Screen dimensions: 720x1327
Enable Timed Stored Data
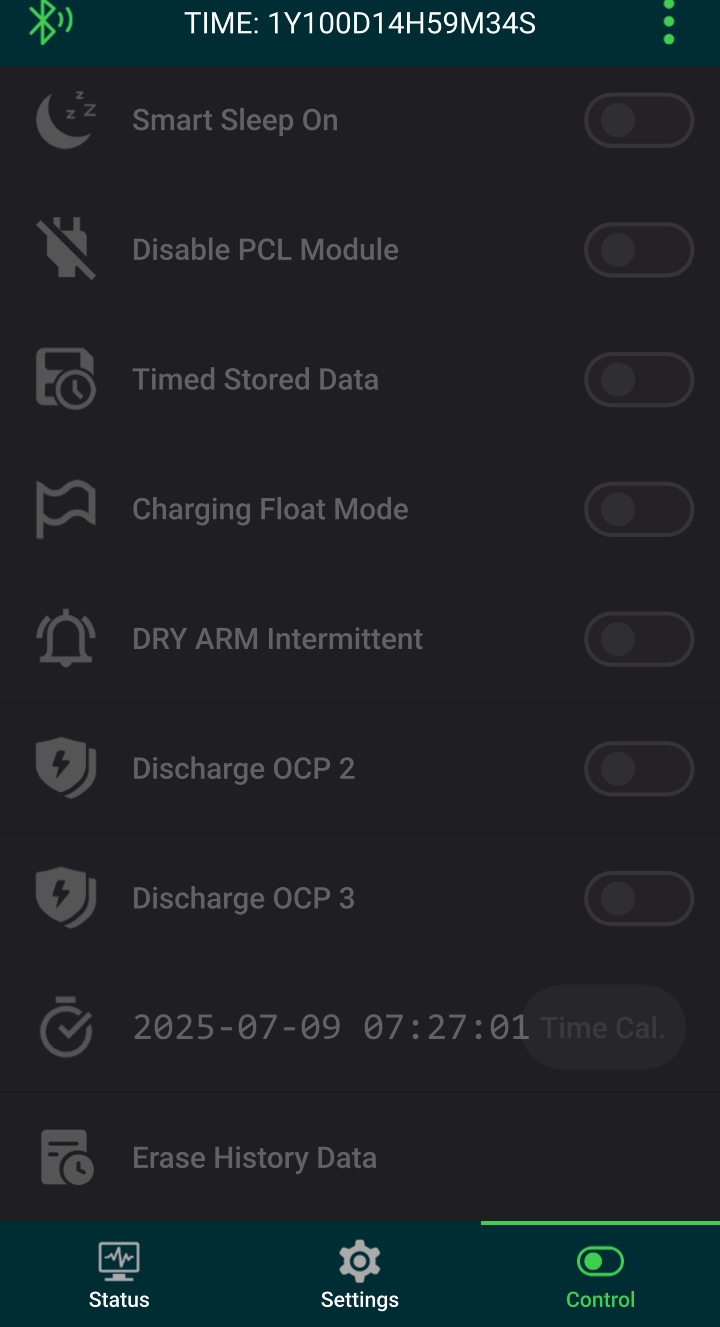click(x=639, y=380)
